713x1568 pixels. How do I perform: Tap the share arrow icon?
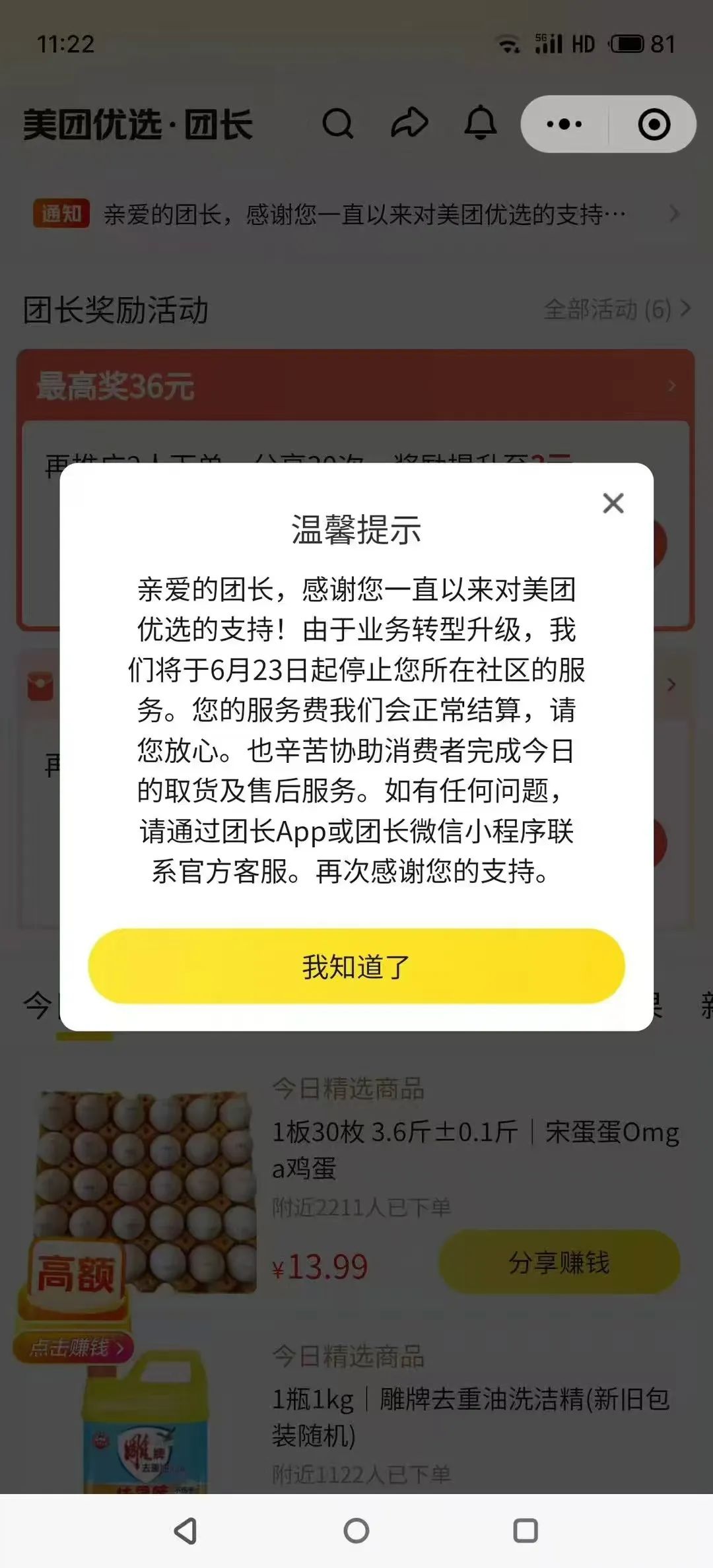pos(409,123)
